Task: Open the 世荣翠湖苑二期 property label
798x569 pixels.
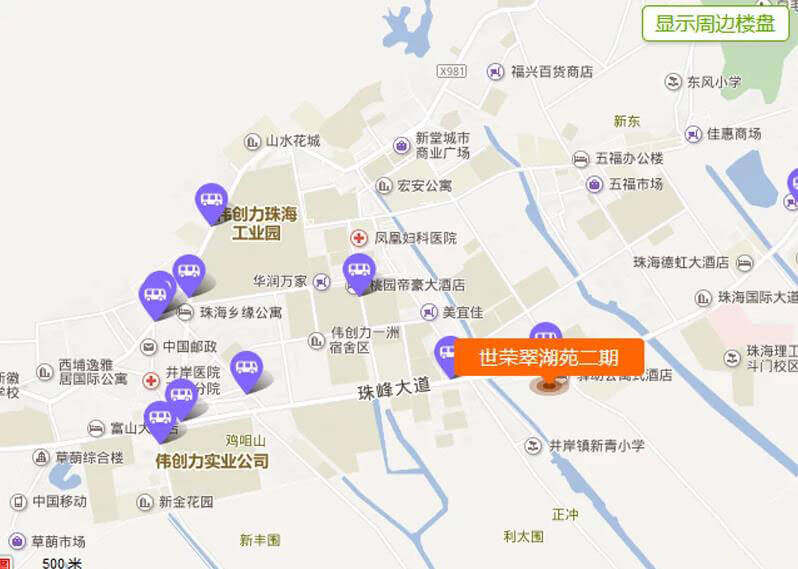Action: click(x=549, y=357)
